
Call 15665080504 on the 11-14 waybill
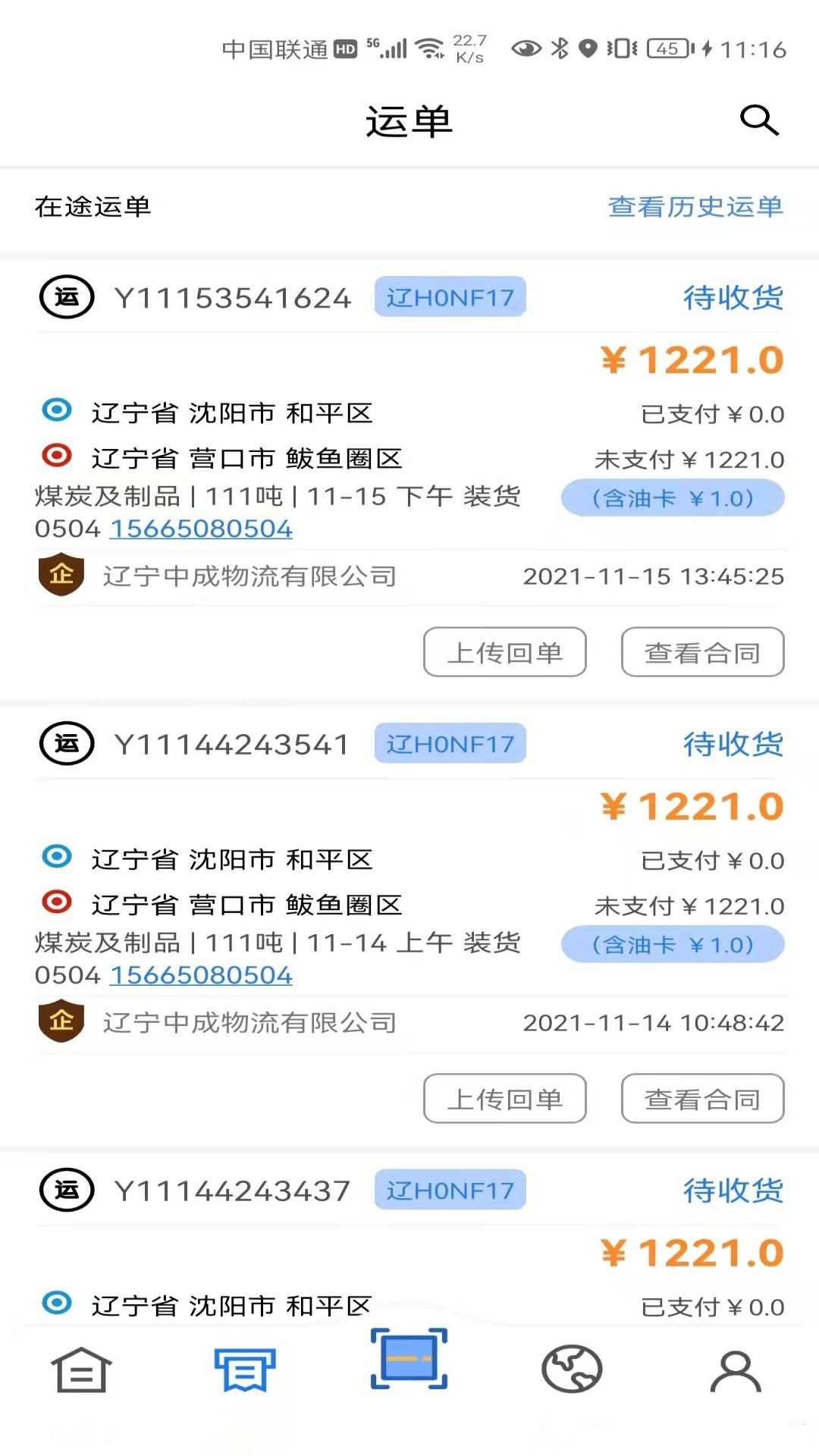pyautogui.click(x=201, y=975)
